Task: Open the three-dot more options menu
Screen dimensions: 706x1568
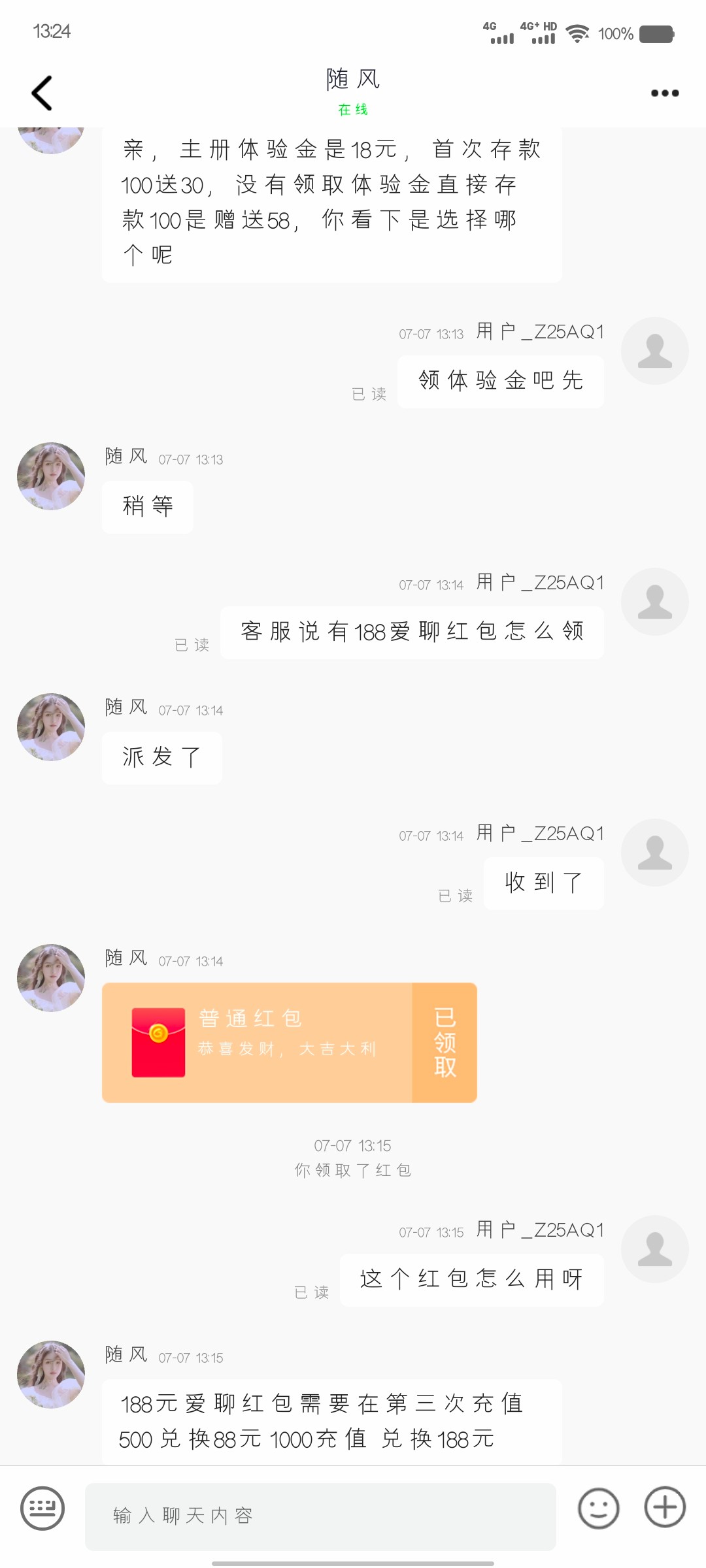Action: pyautogui.click(x=664, y=93)
